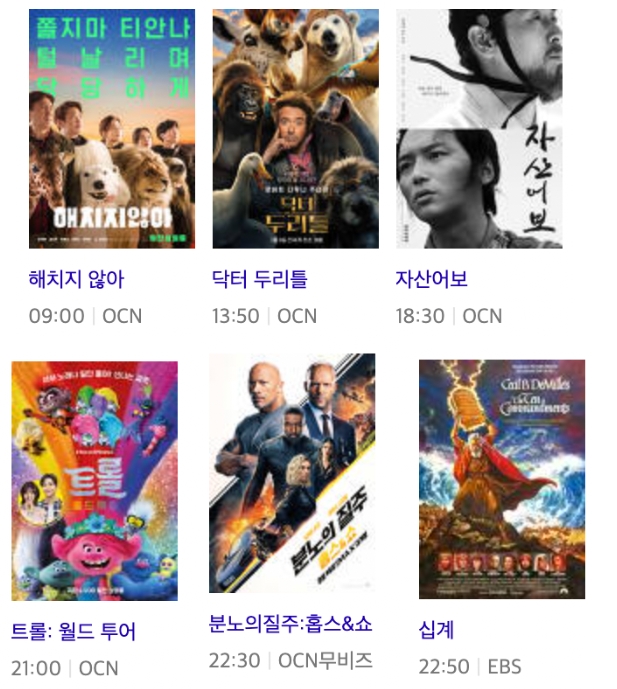This screenshot has height=689, width=617.
Task: Open the 해치지 않아 movie poster
Action: (112, 128)
